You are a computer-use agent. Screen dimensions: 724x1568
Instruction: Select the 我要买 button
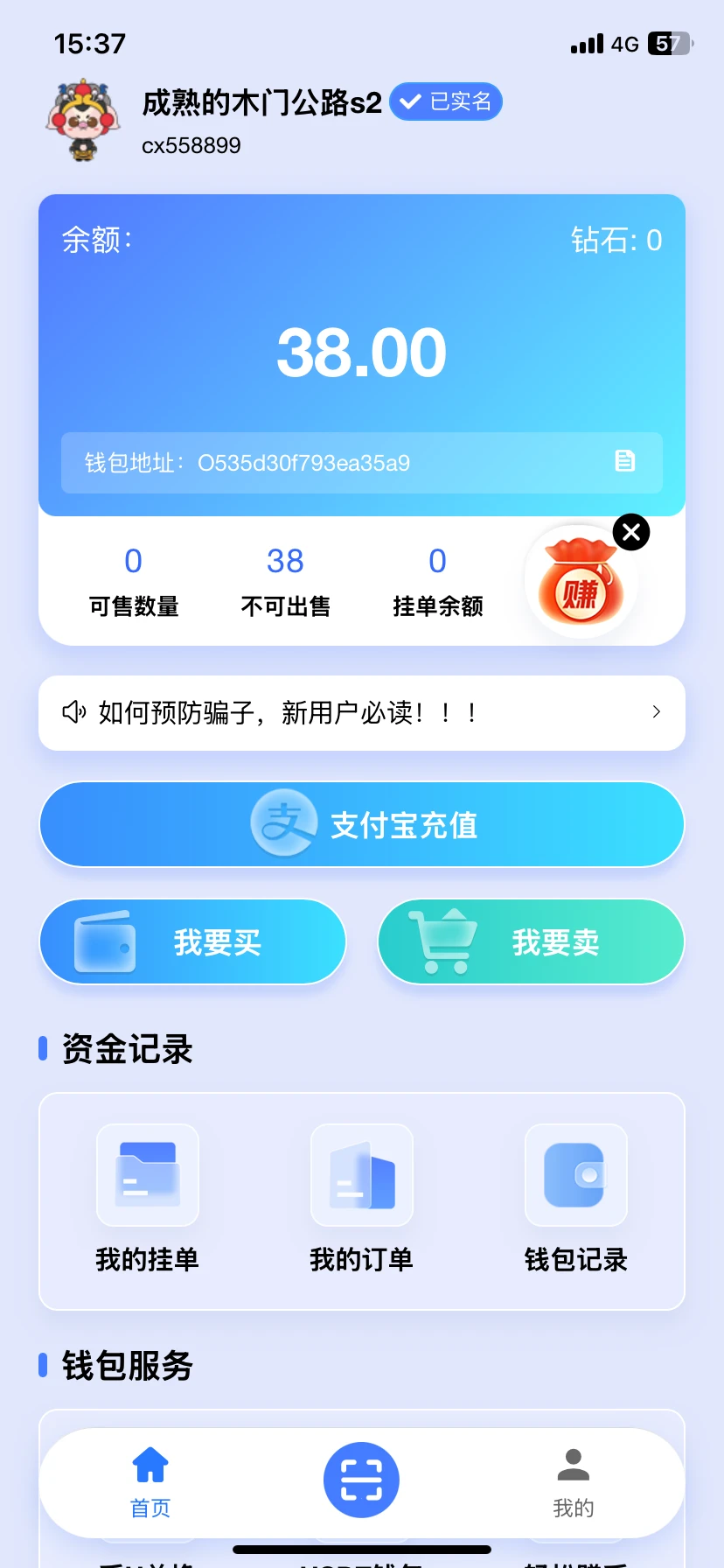[x=192, y=942]
